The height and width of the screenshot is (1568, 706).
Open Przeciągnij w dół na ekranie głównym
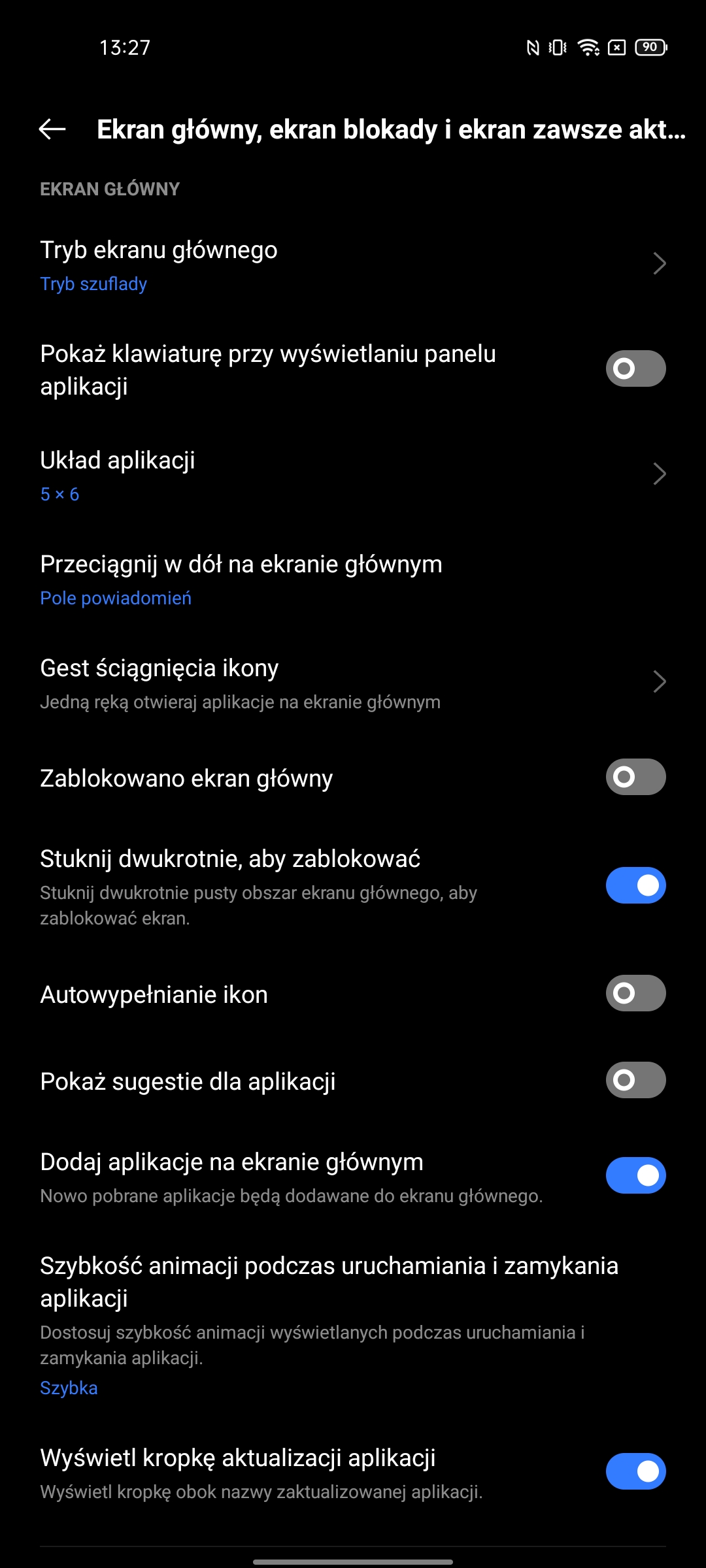[353, 580]
